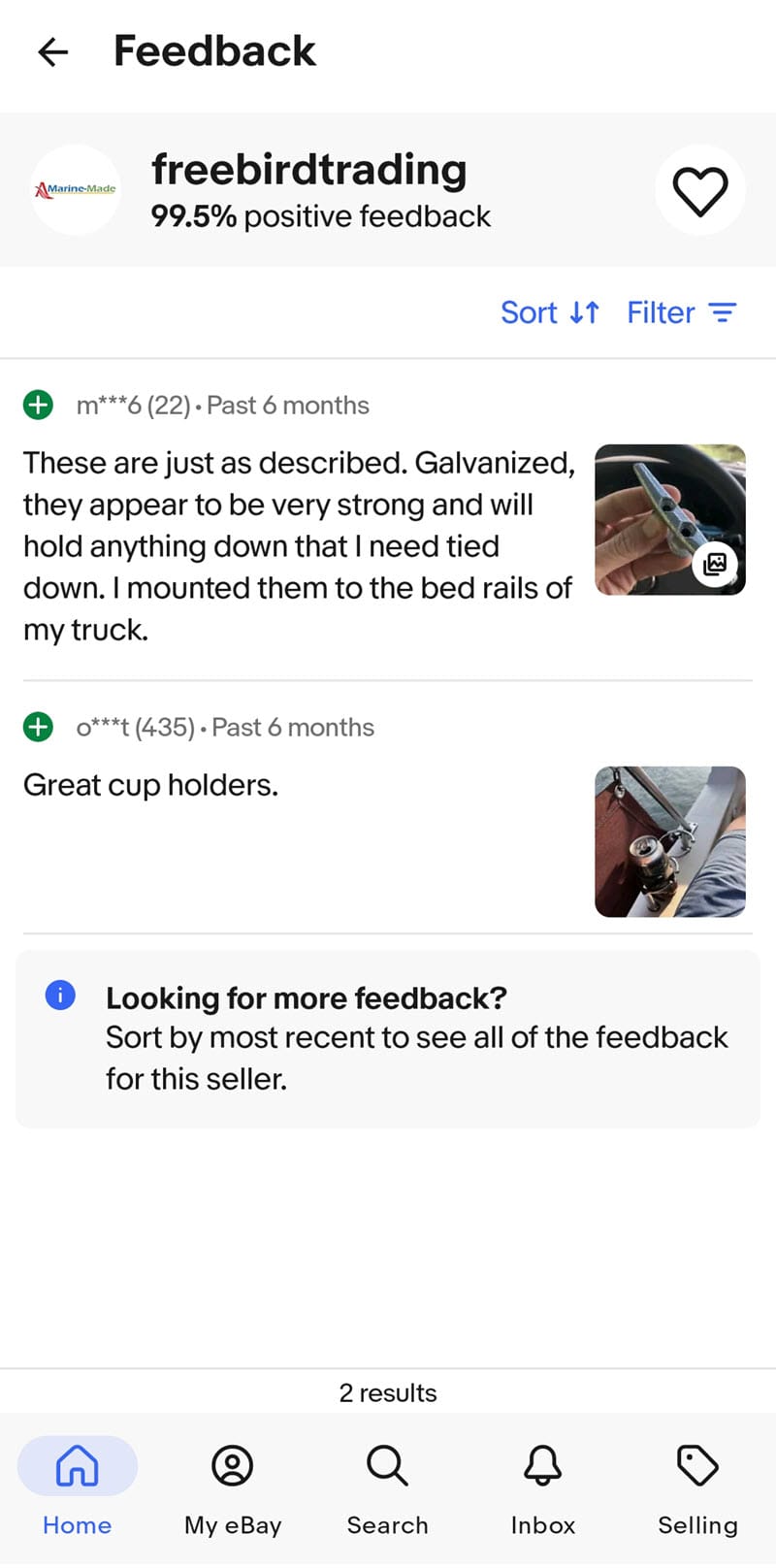Image resolution: width=776 pixels, height=1568 pixels.
Task: View m***6's review photo of cleat
Action: [x=669, y=519]
